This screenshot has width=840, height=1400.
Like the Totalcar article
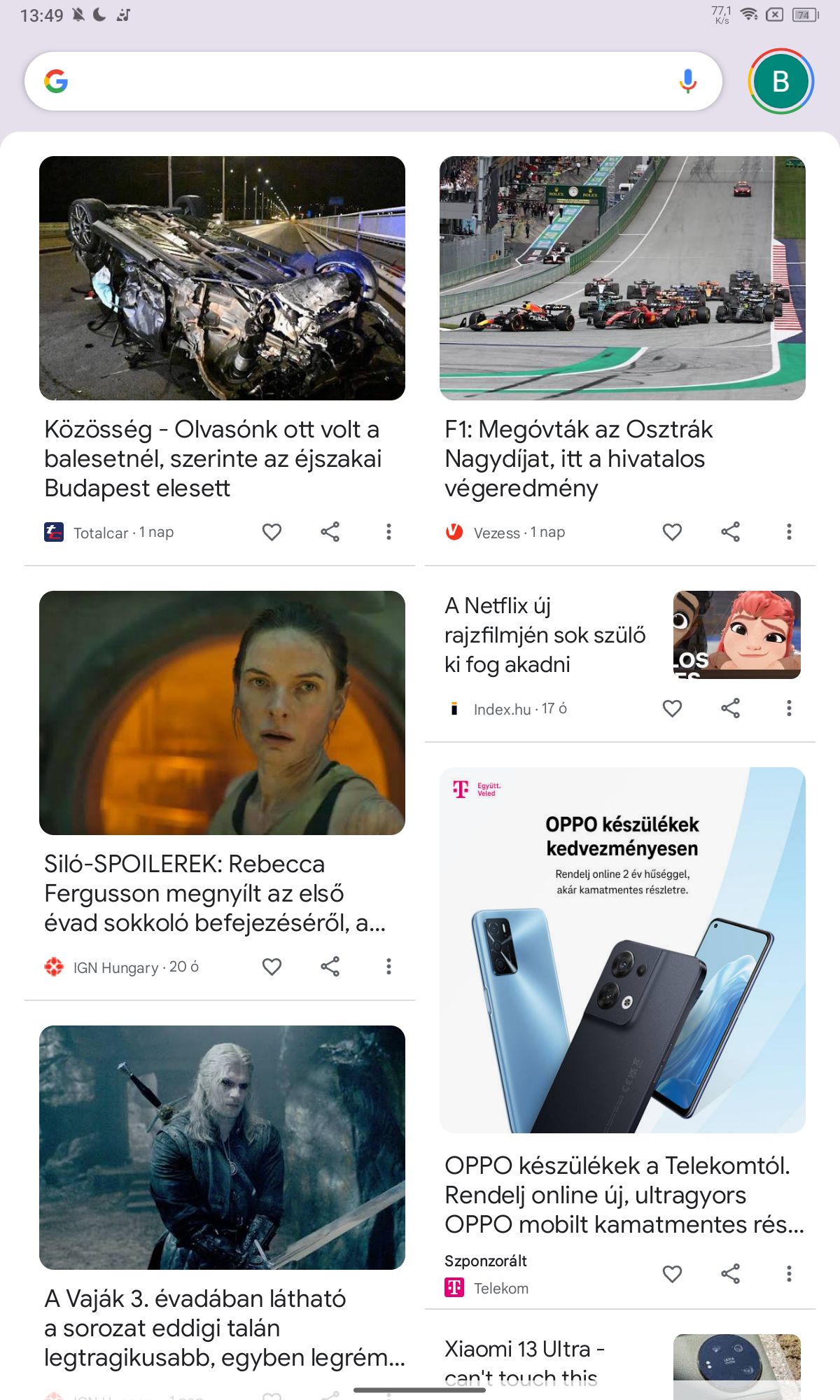(x=272, y=532)
